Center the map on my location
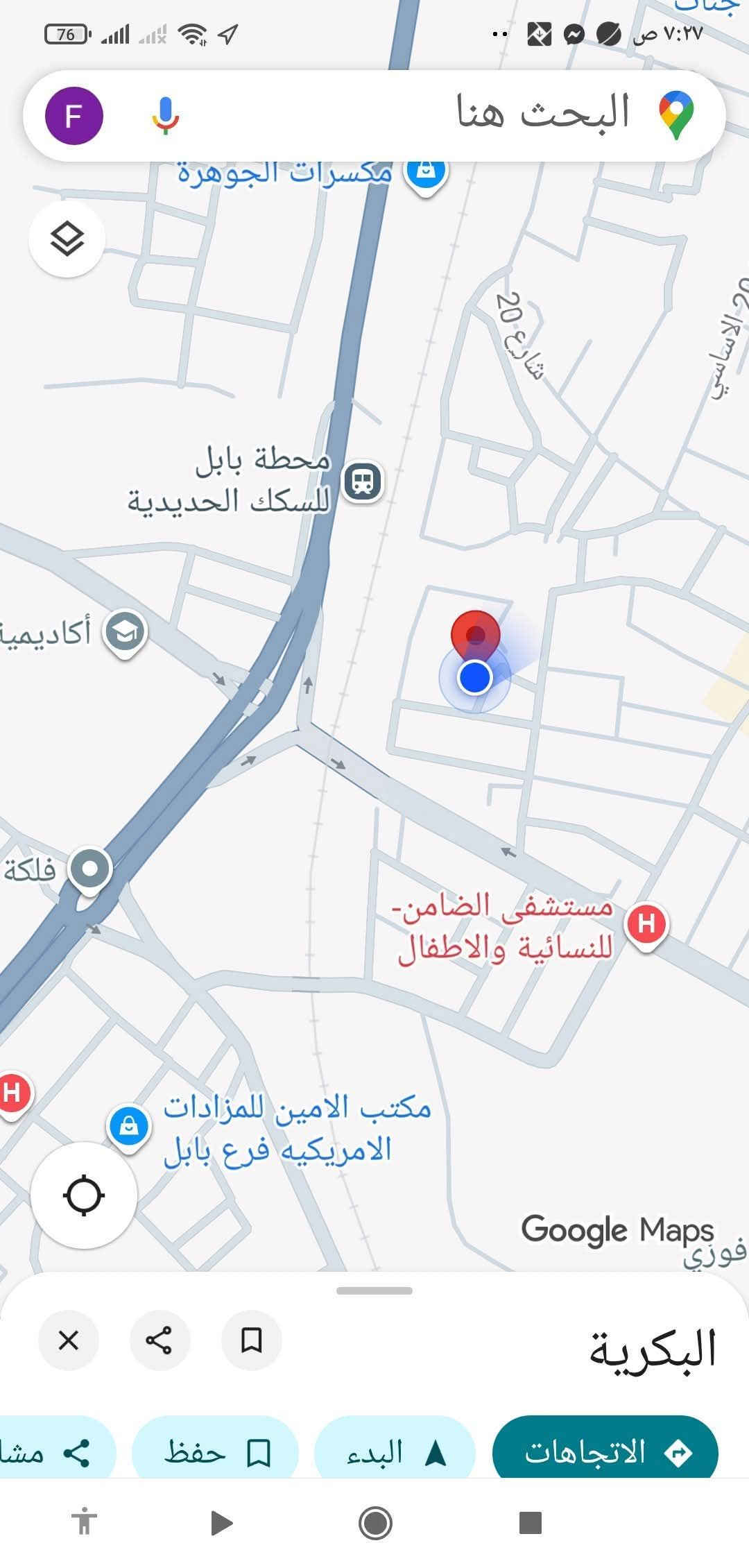The image size is (749, 1568). click(84, 1195)
